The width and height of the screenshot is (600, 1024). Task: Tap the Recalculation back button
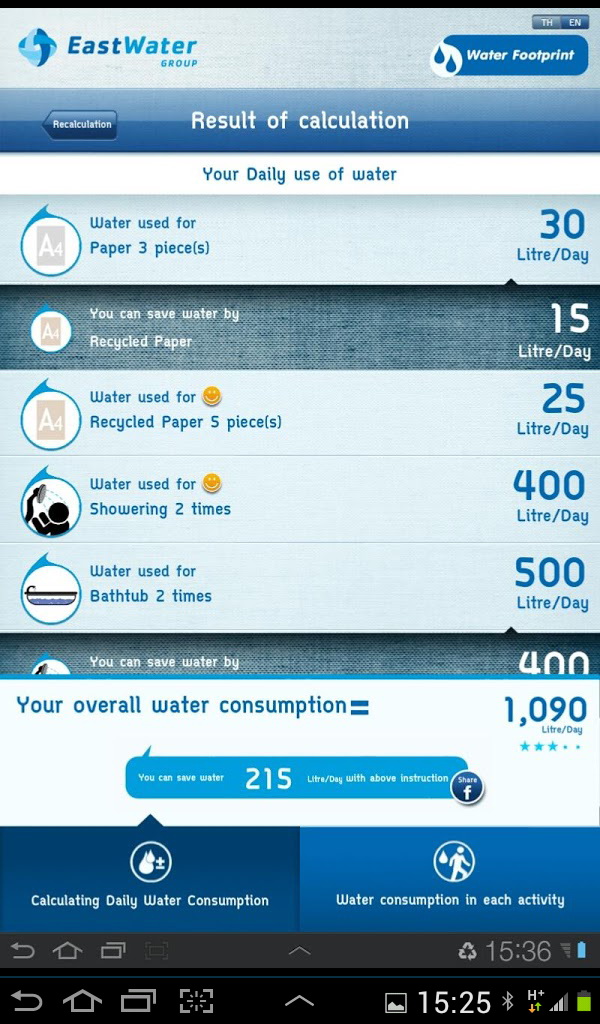(80, 124)
